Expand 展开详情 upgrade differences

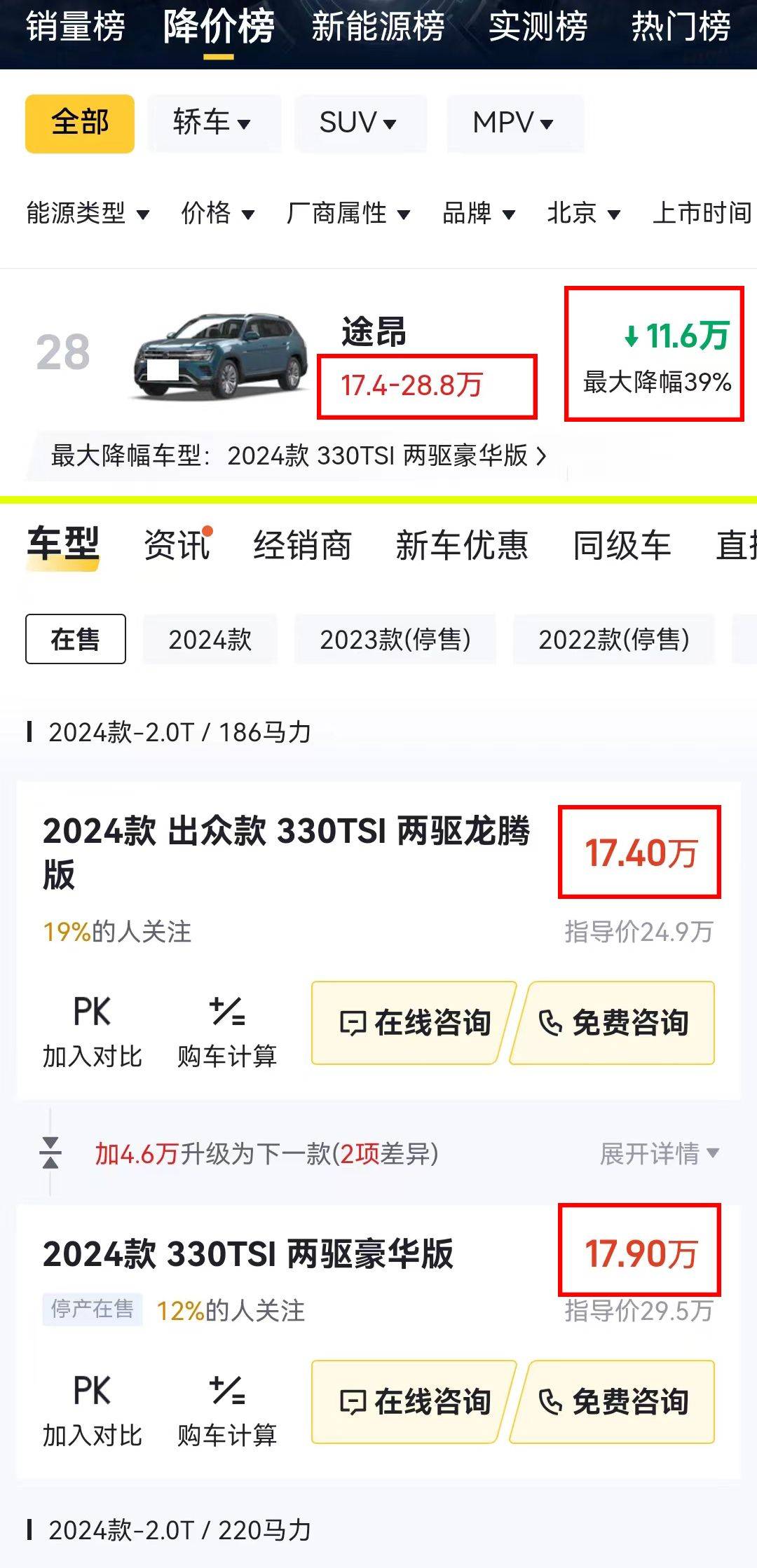tap(659, 1153)
